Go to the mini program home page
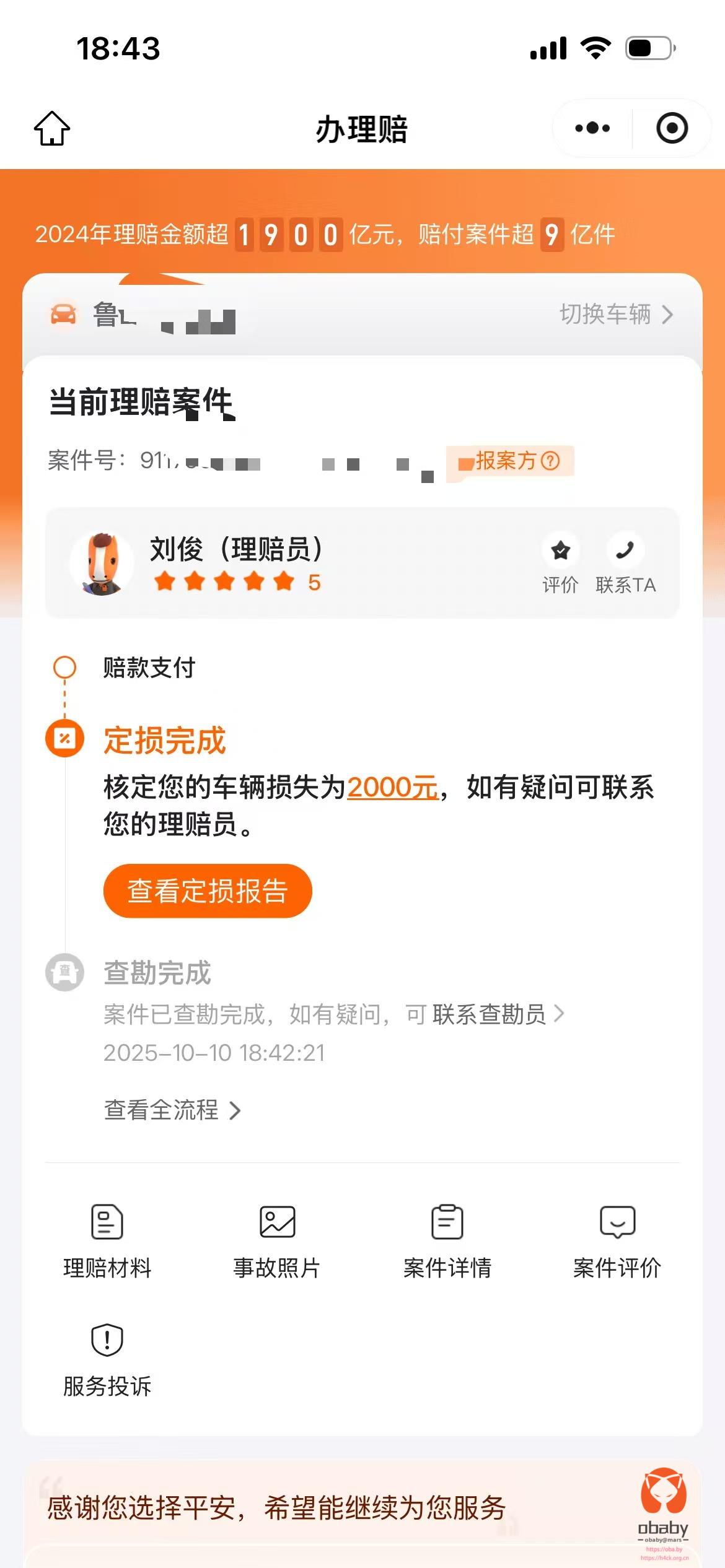 [x=51, y=129]
